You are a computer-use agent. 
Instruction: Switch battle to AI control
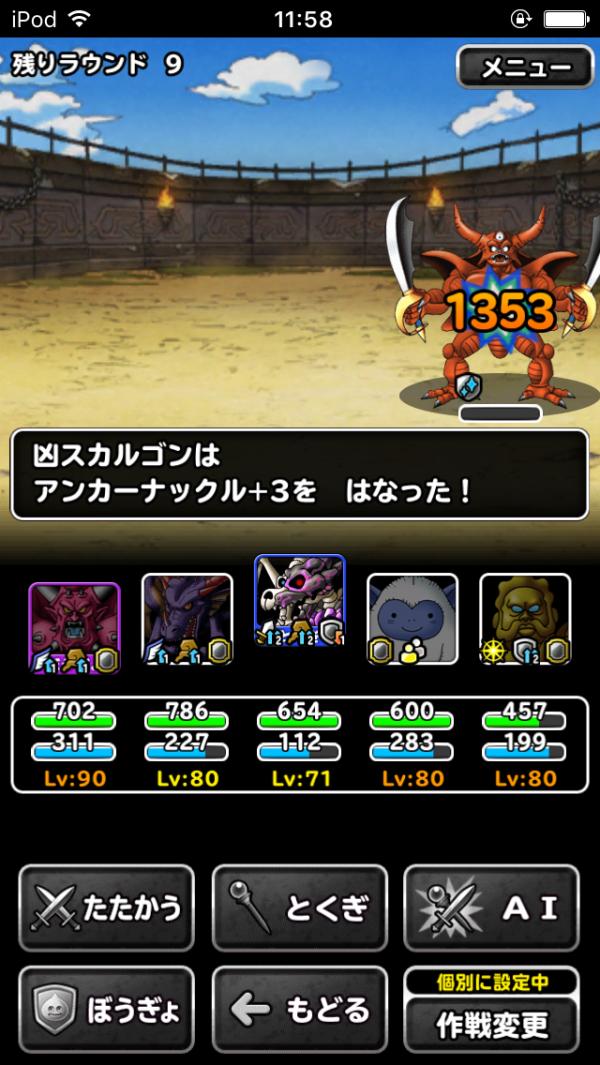pos(491,907)
